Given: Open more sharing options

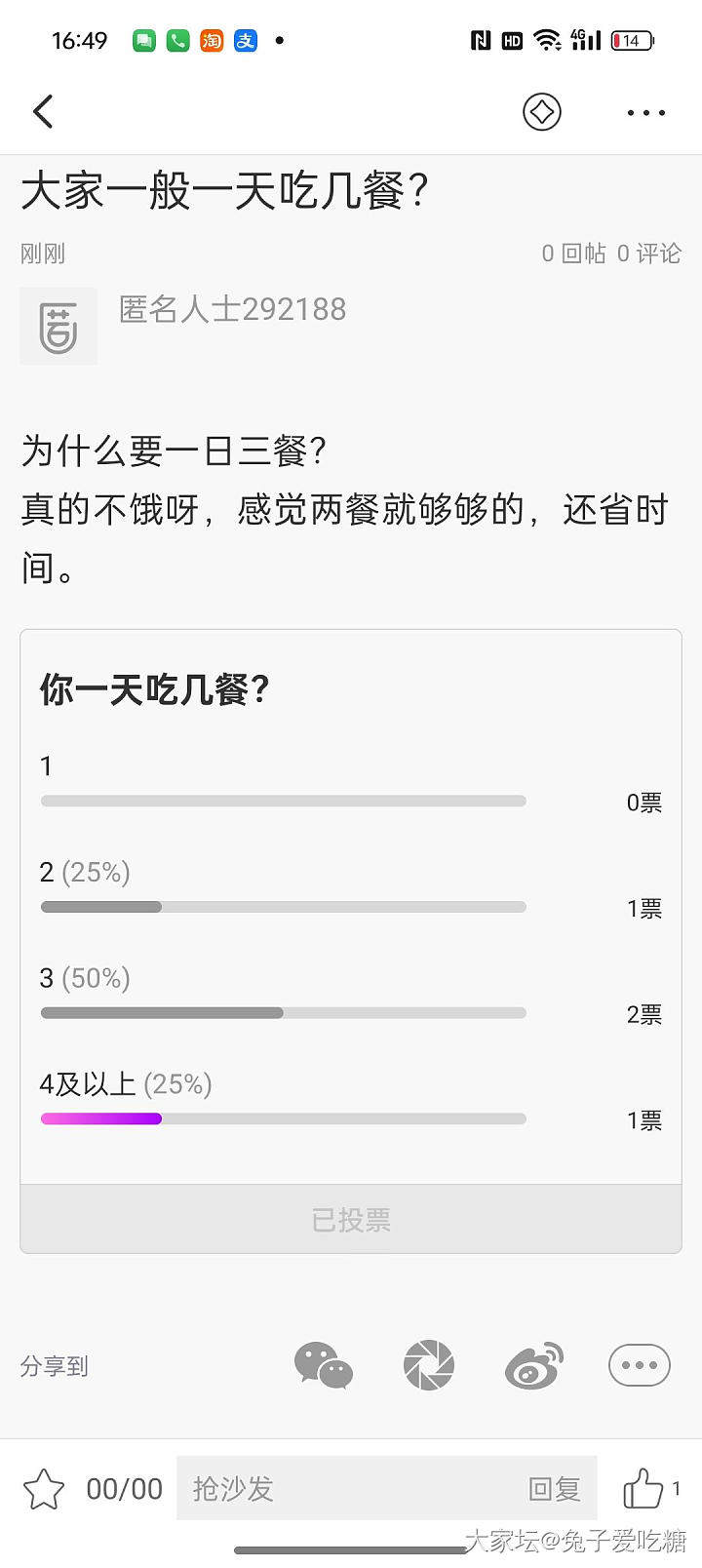Looking at the screenshot, I should tap(640, 1365).
